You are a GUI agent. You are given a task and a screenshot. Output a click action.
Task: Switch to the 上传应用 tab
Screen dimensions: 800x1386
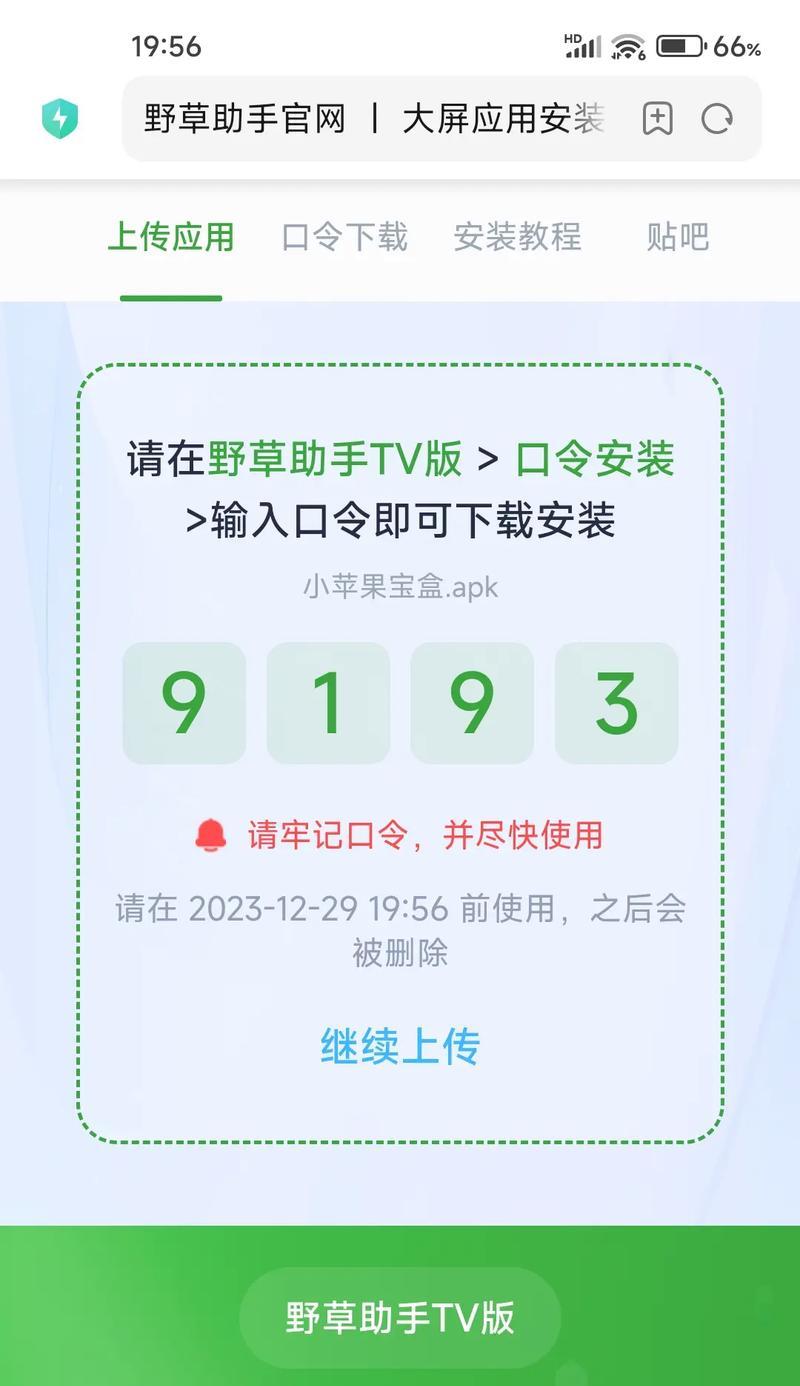pyautogui.click(x=171, y=237)
